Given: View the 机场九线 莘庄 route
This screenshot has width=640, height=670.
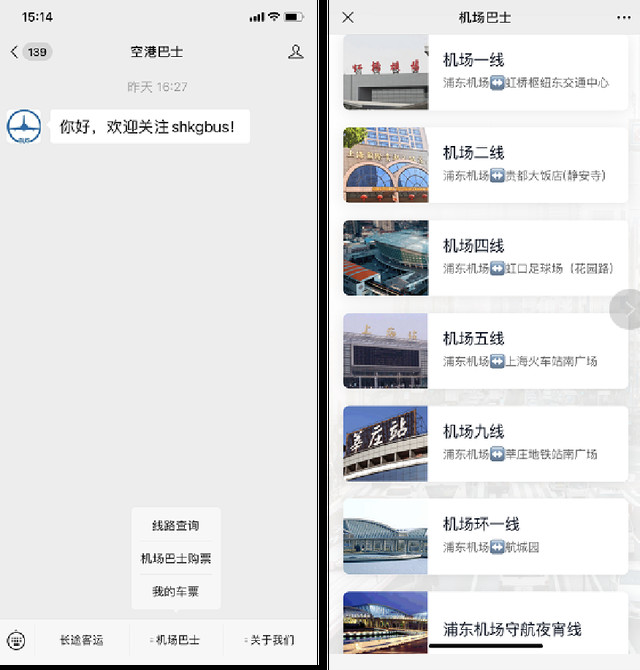Looking at the screenshot, I should (485, 444).
